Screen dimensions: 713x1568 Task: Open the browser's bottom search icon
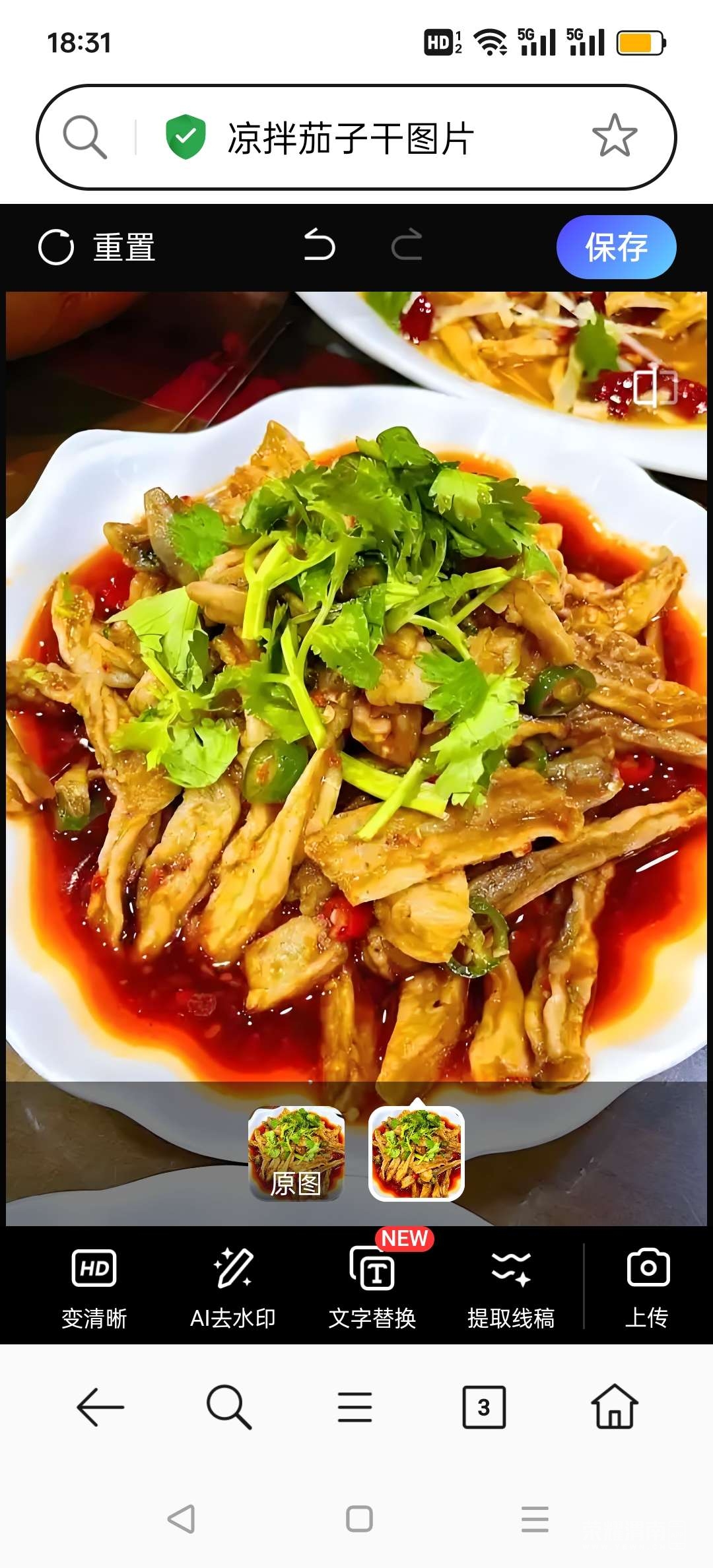228,1407
